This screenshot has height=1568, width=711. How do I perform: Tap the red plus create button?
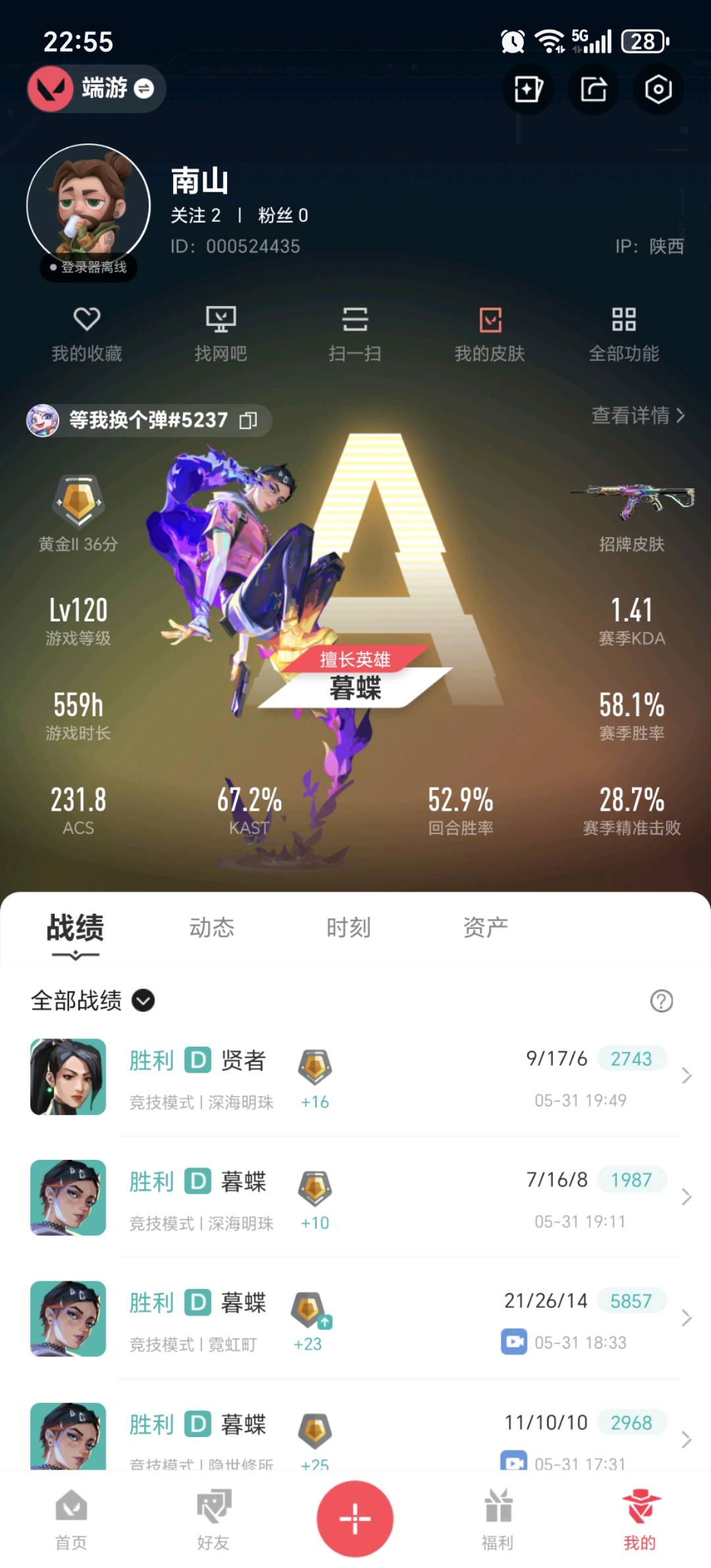[x=355, y=1519]
